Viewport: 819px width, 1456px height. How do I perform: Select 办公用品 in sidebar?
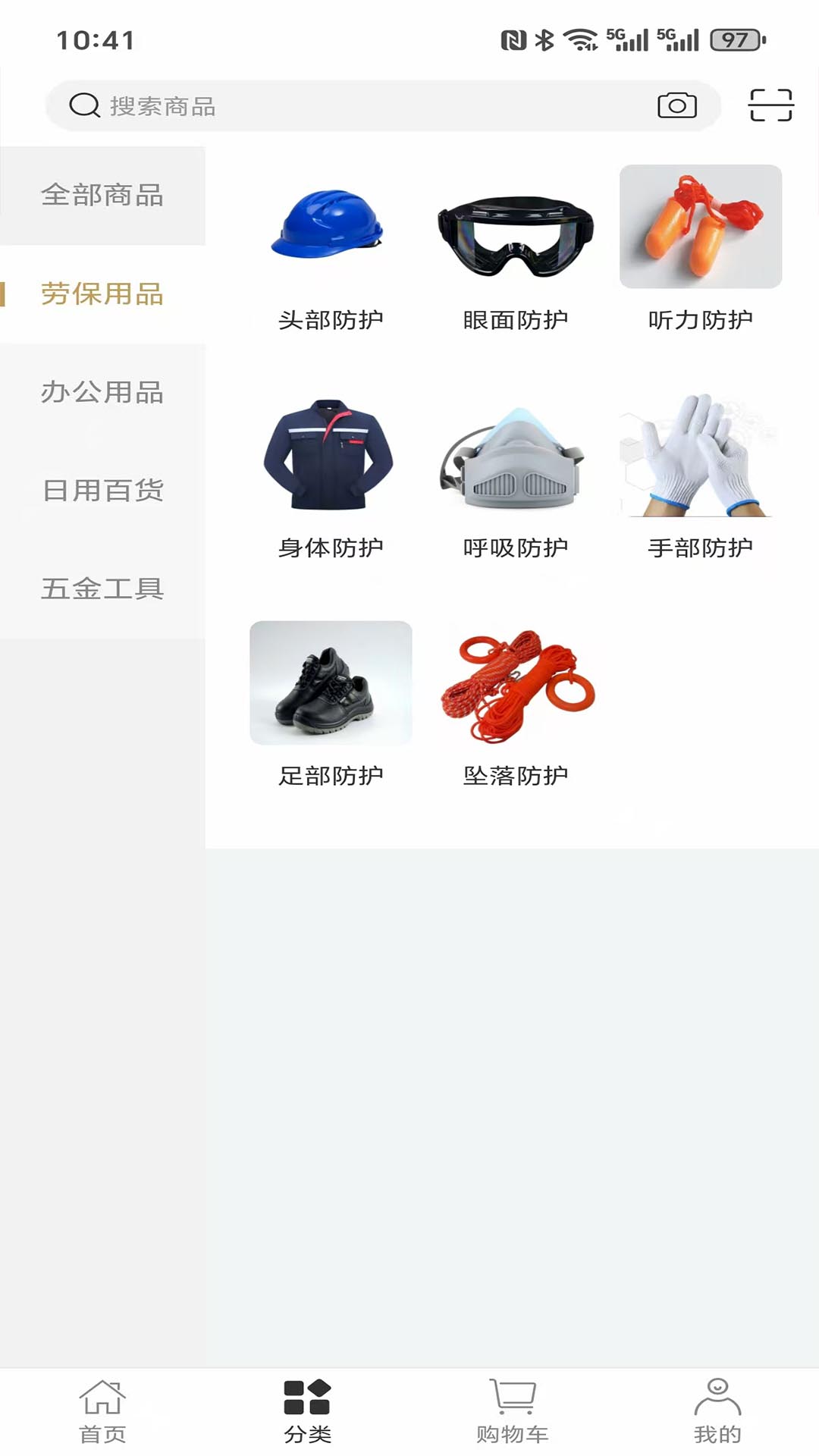(x=102, y=392)
